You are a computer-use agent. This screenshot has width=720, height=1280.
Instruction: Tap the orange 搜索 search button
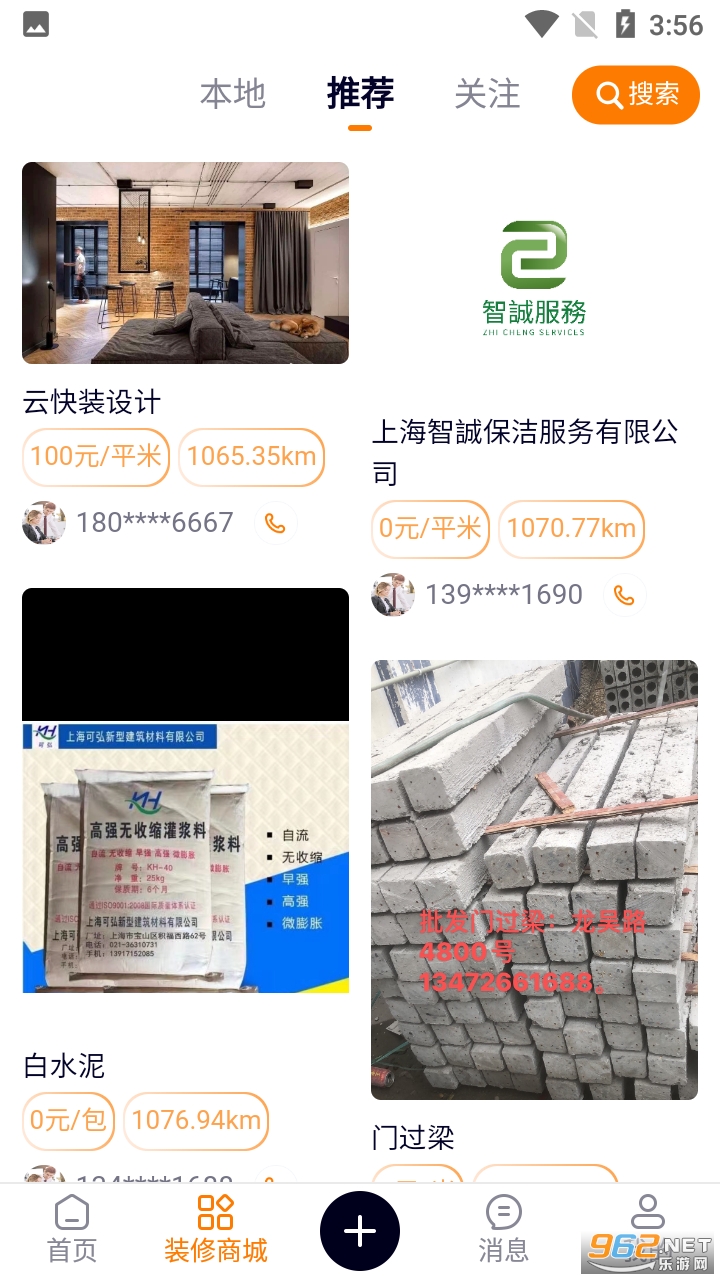click(635, 94)
